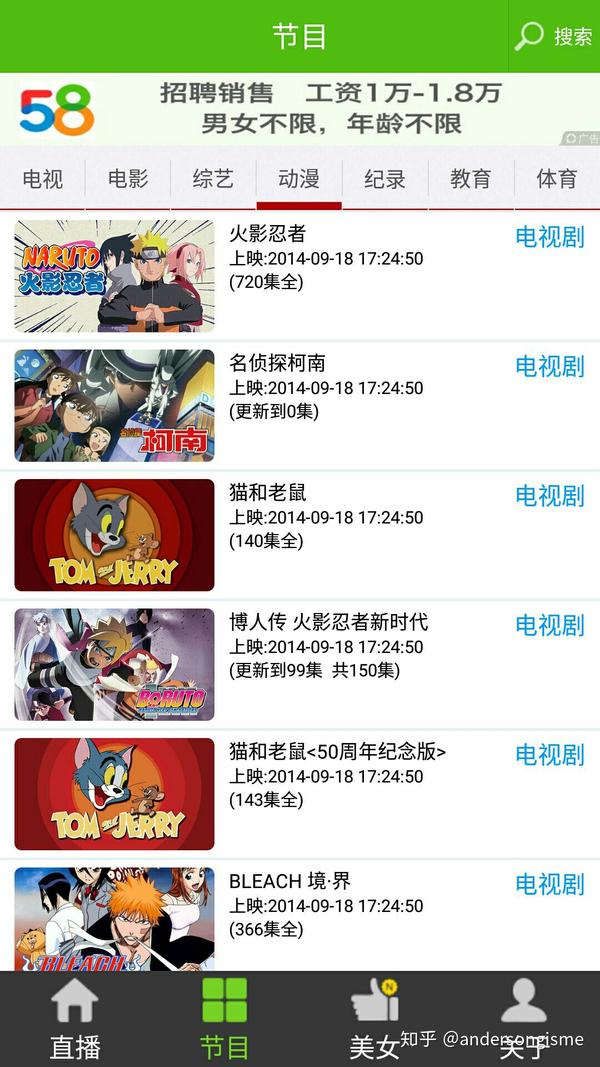Switch to the 美女 bottom tab

click(x=375, y=1018)
